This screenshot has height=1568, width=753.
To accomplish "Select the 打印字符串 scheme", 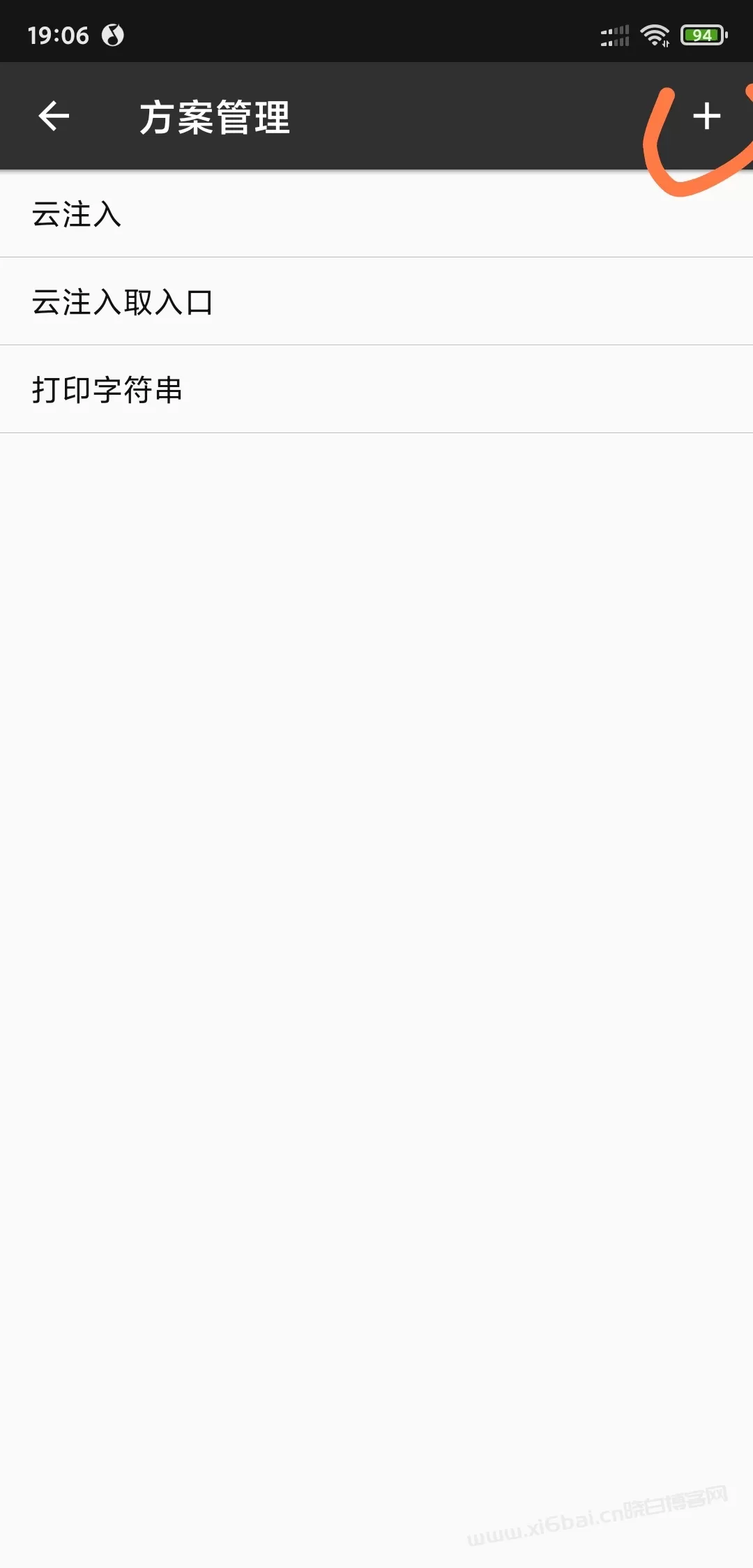I will click(376, 389).
